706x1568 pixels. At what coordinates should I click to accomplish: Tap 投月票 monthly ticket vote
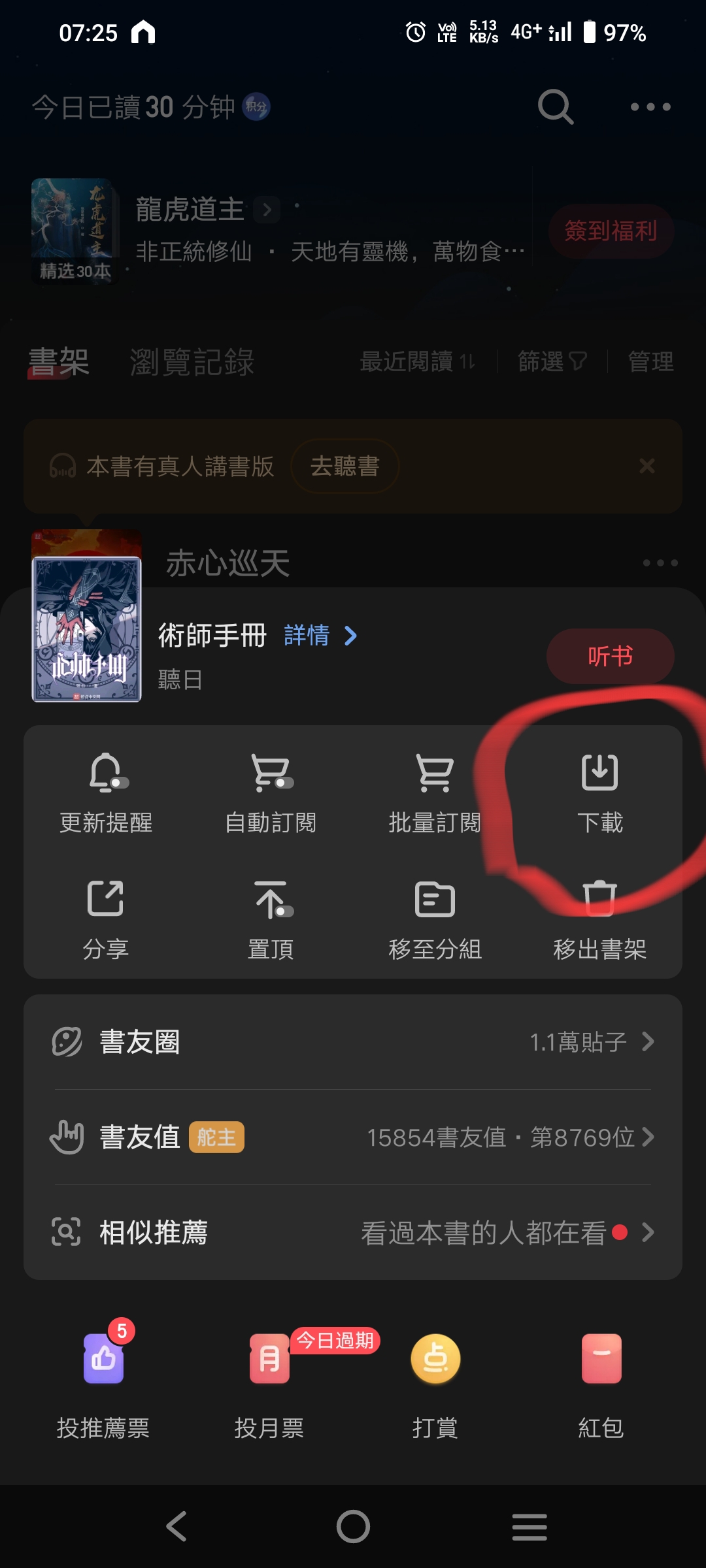[x=269, y=1379]
